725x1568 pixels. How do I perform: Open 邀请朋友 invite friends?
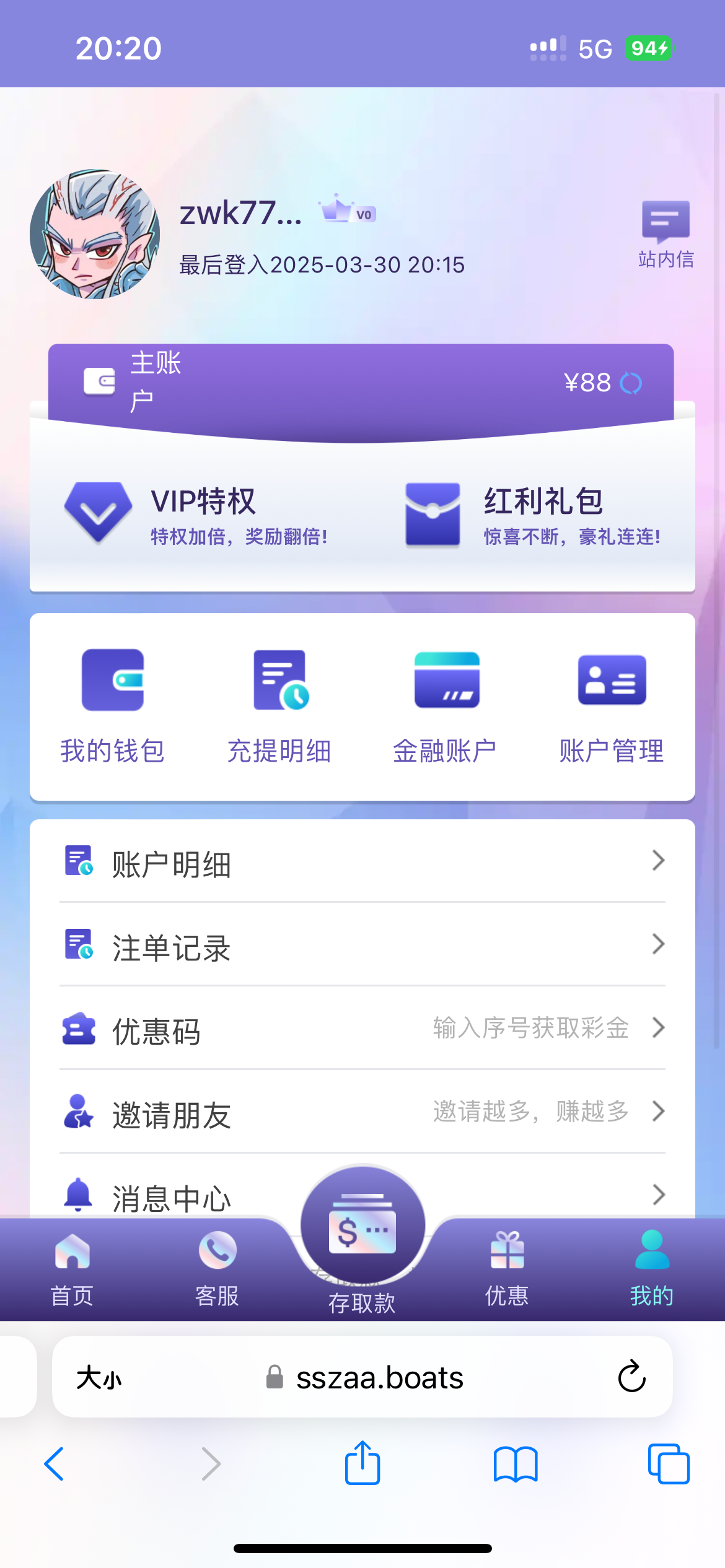tap(362, 1113)
